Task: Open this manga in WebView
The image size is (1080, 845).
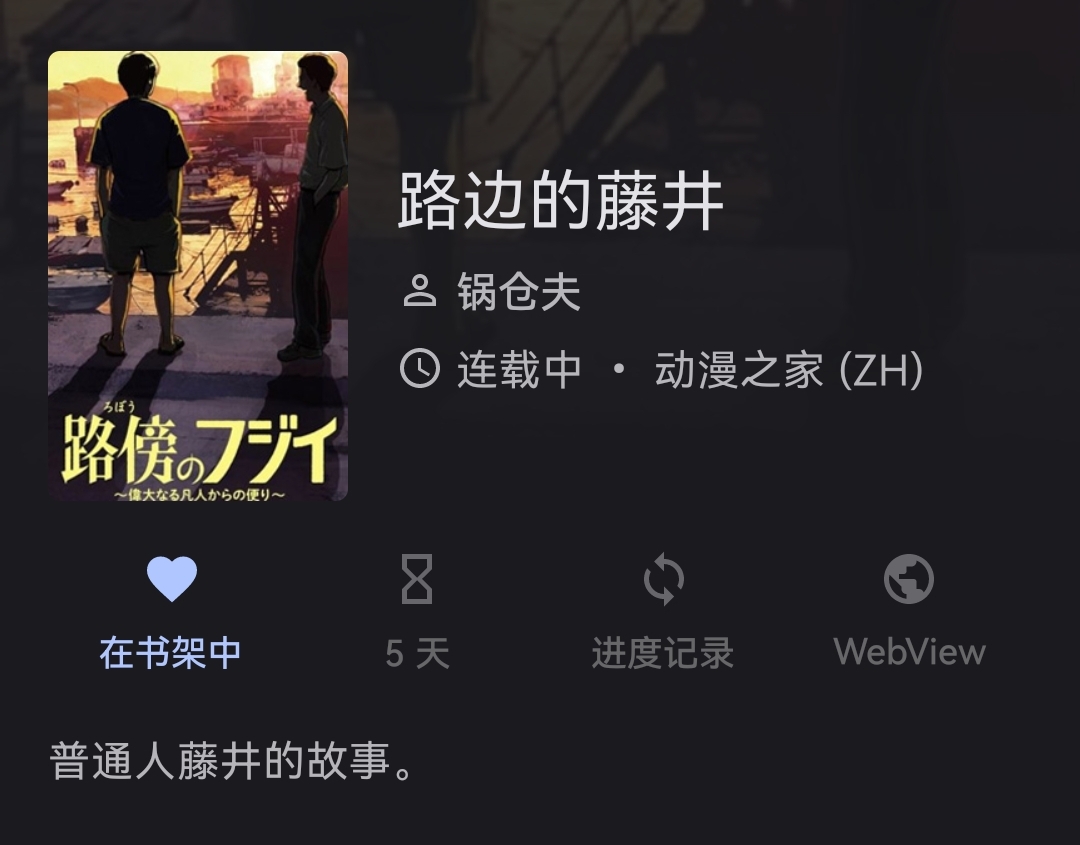Action: (x=909, y=610)
